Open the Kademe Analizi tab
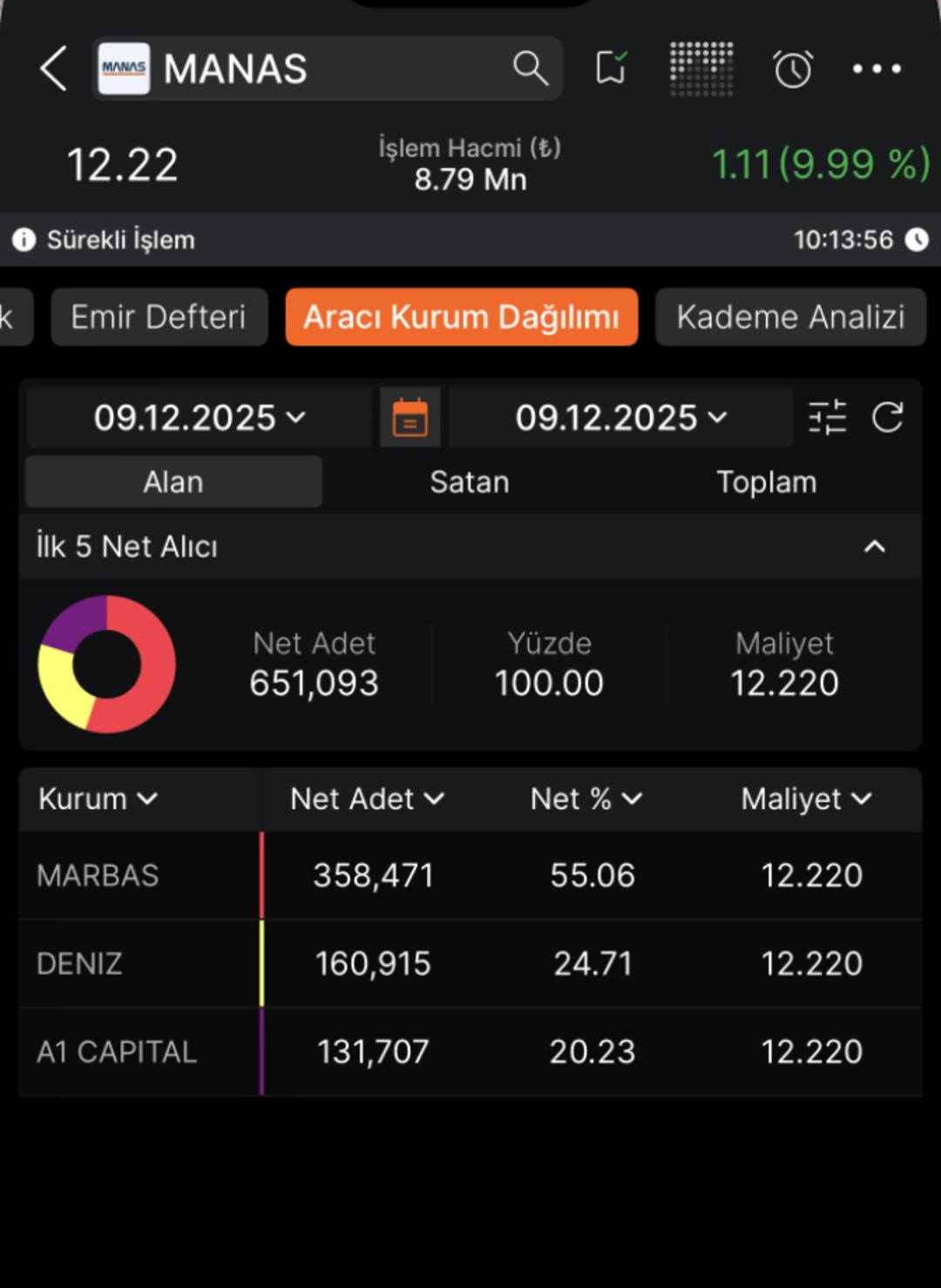Image resolution: width=941 pixels, height=1288 pixels. 790,317
